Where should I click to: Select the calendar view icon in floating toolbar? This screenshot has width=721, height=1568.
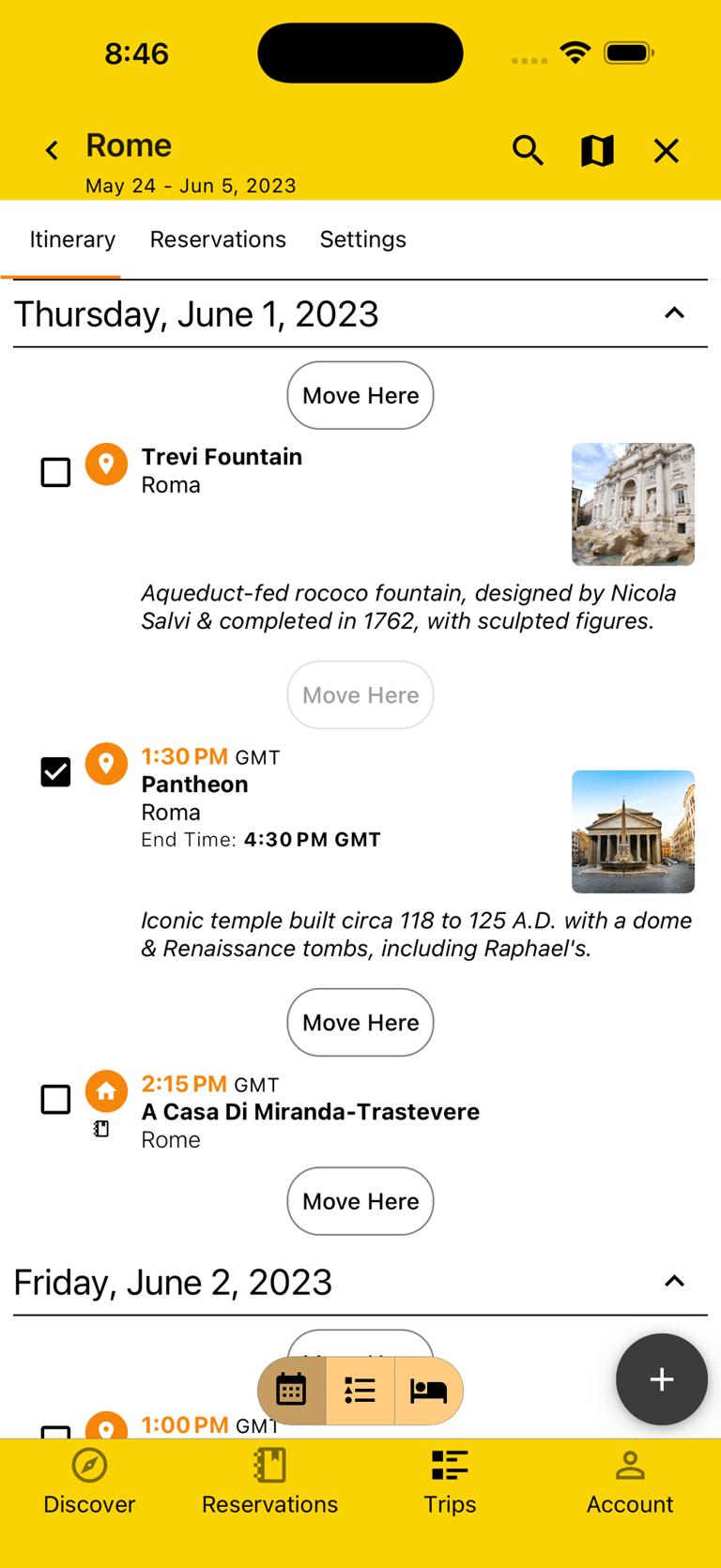292,1390
